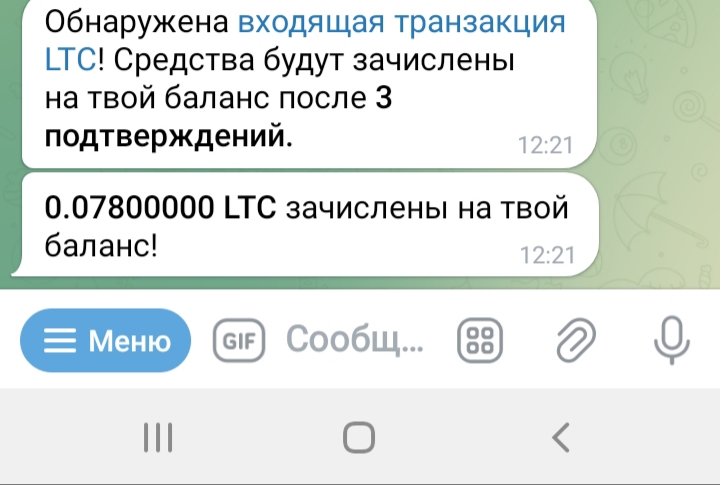
Task: Go to the home screen
Action: [x=359, y=436]
